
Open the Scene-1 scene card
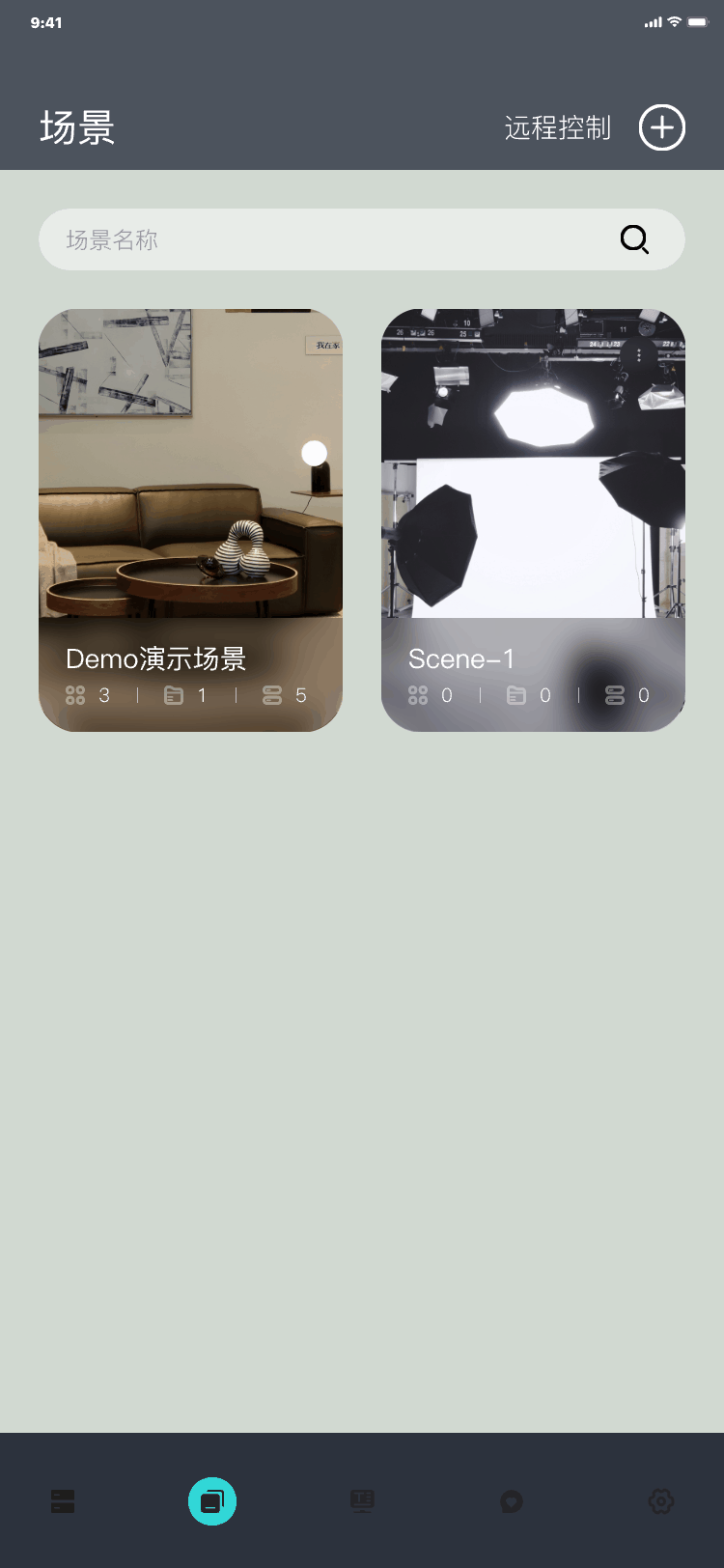(533, 519)
